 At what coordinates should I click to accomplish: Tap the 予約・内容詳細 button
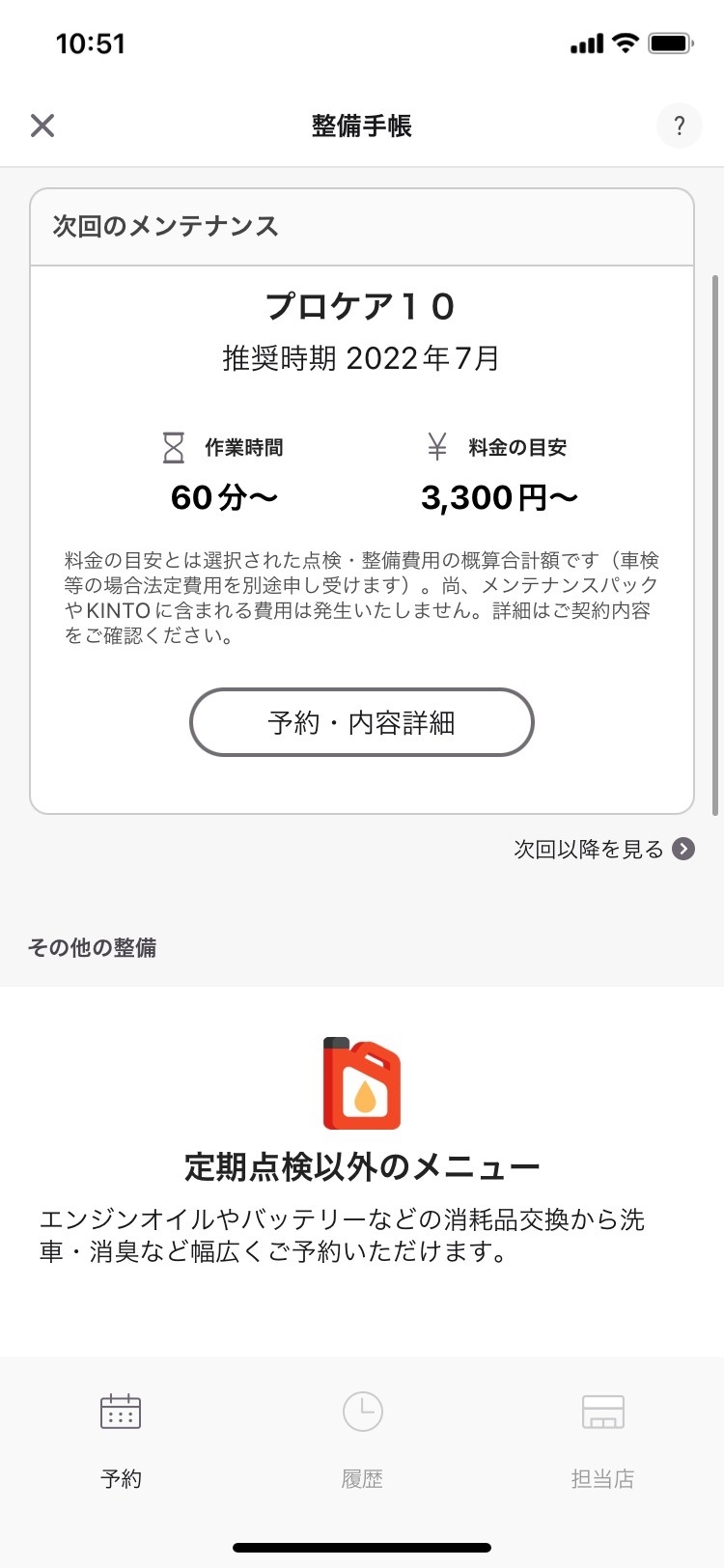[362, 722]
